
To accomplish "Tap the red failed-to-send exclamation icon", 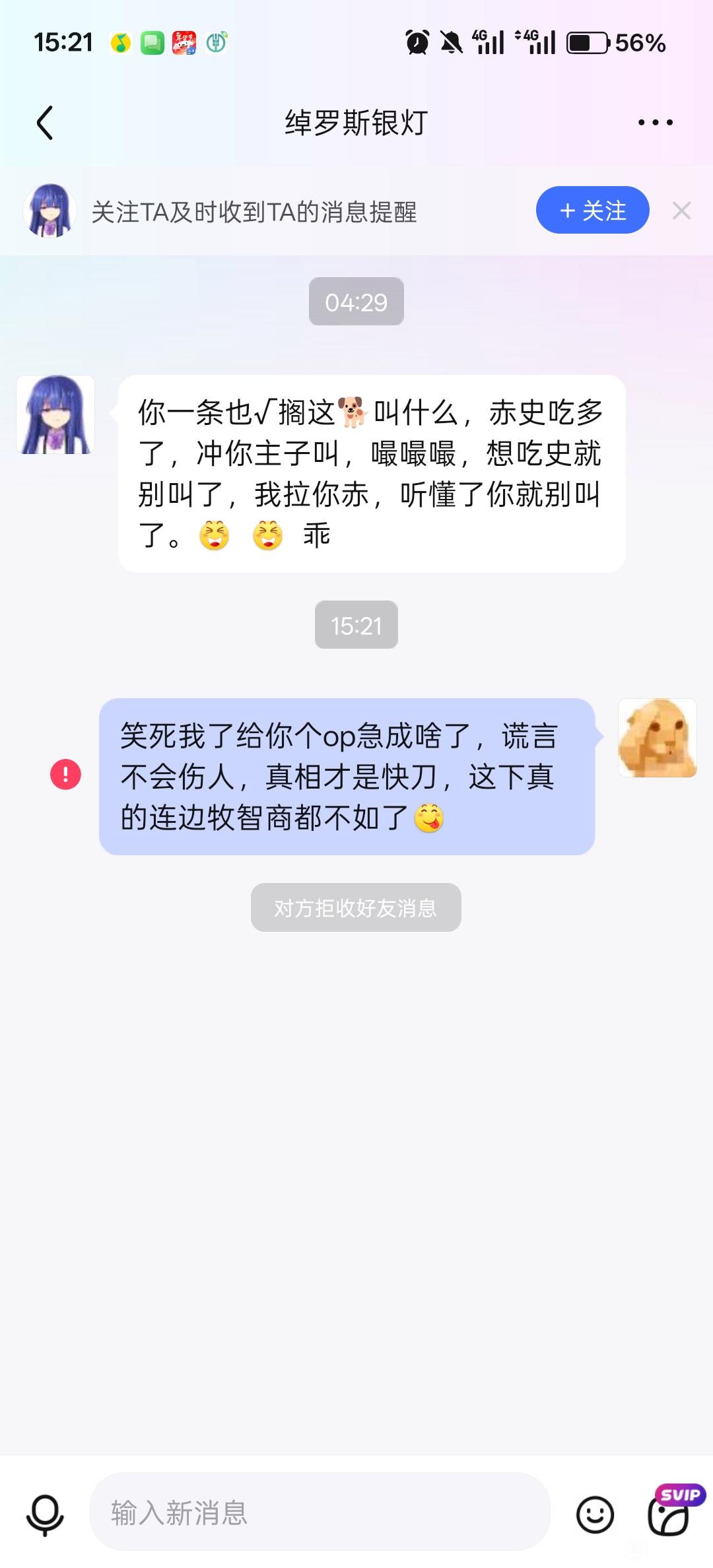I will tap(65, 775).
